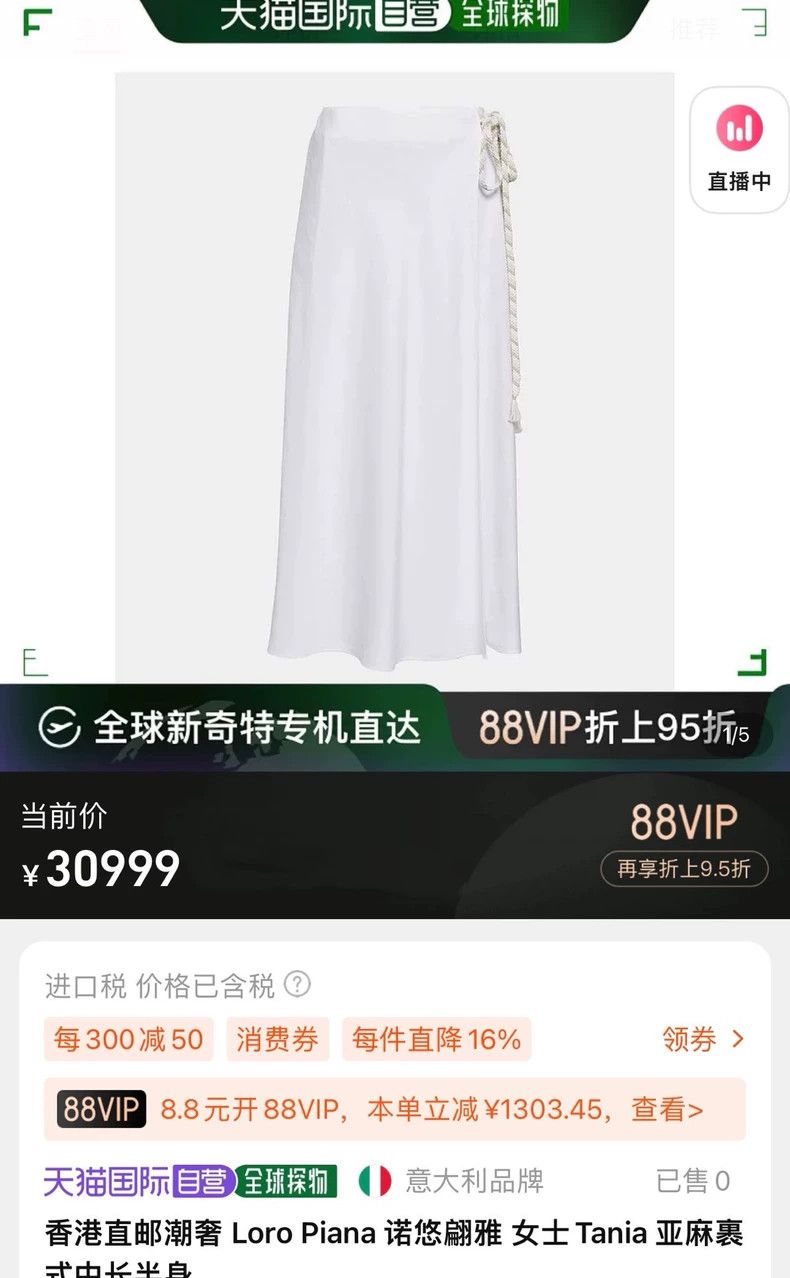
Task: Open 领券 to claim coupons
Action: point(704,1039)
